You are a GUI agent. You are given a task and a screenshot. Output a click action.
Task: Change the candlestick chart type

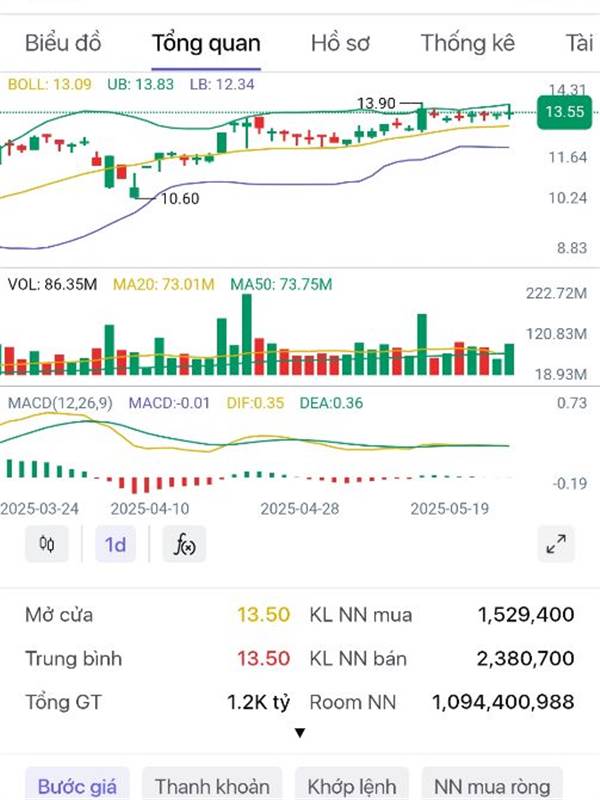[x=46, y=544]
